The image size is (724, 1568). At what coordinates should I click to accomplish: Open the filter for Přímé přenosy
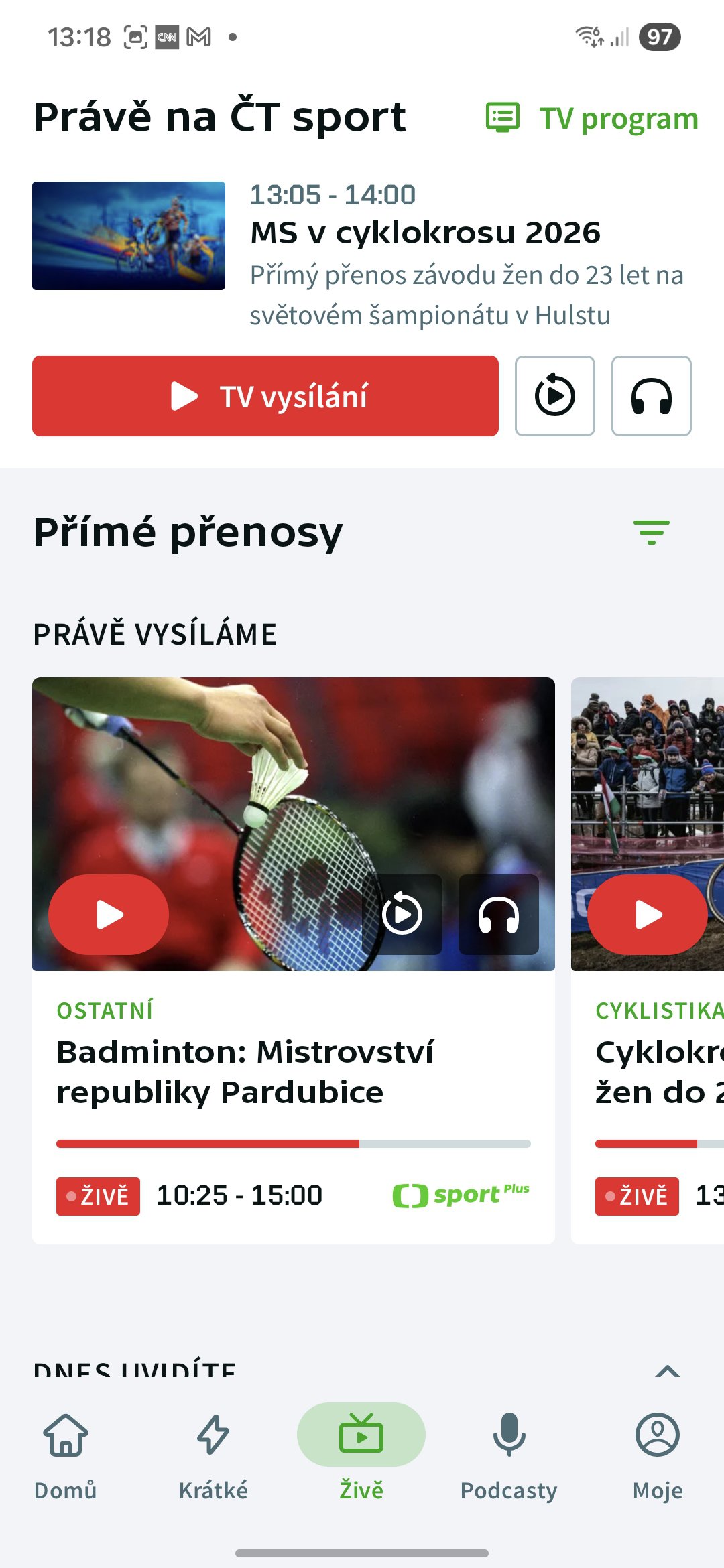pos(651,532)
